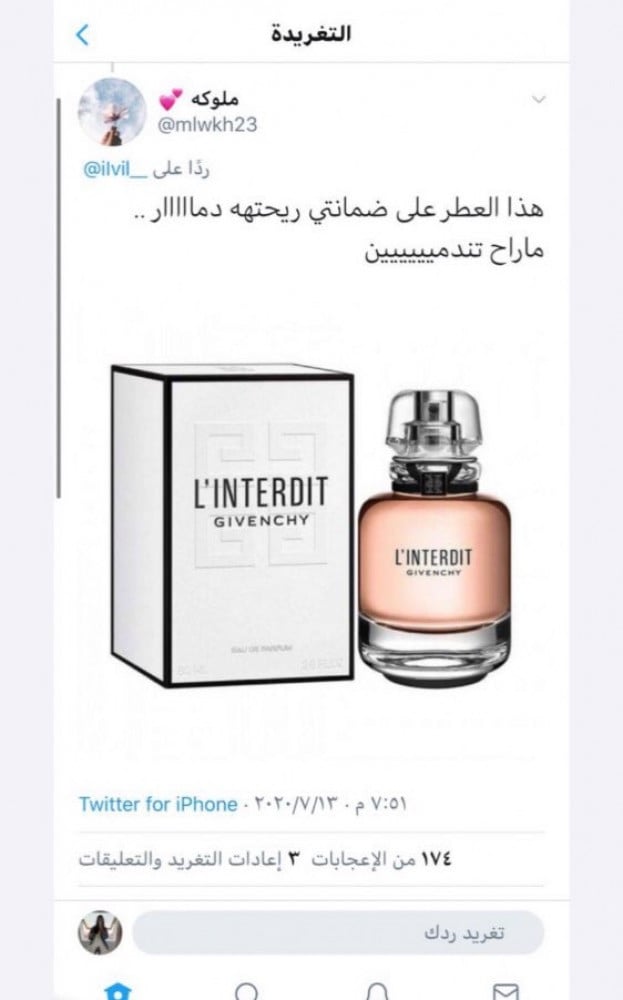Tap the Twitter for iPhone link
Viewport: 623px width, 1000px height.
tap(158, 804)
